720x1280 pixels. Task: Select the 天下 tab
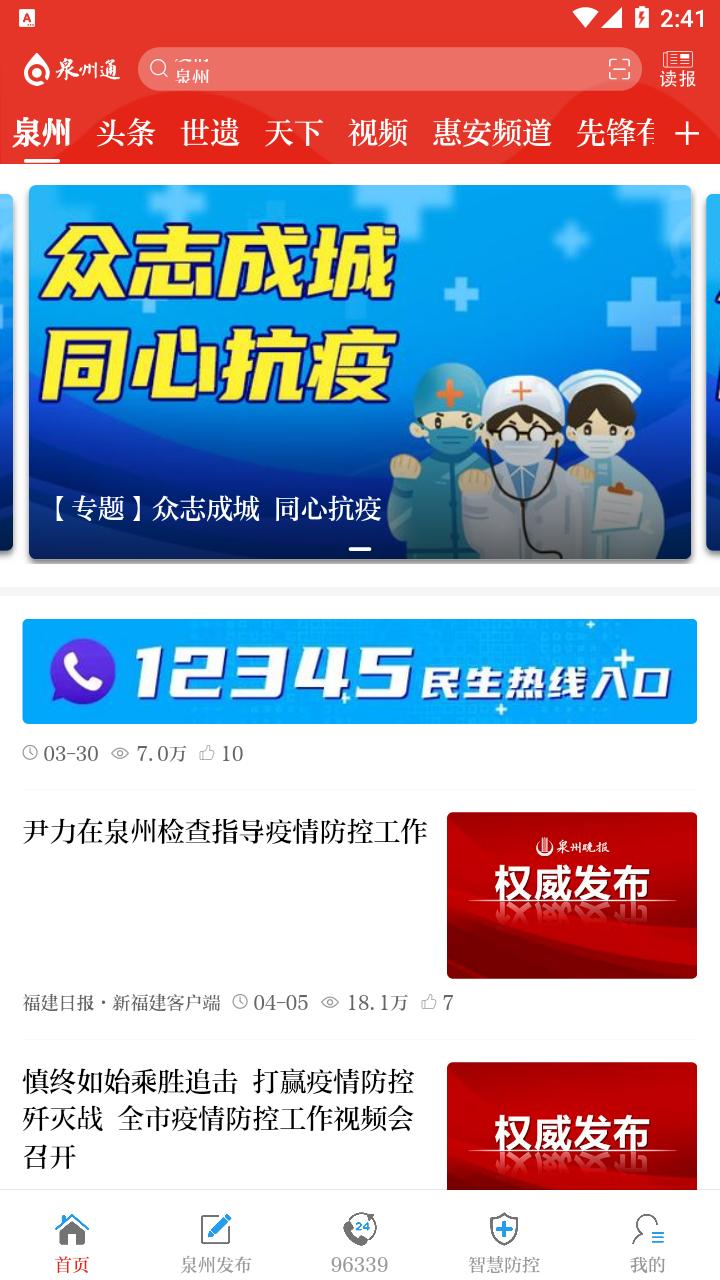(x=293, y=133)
